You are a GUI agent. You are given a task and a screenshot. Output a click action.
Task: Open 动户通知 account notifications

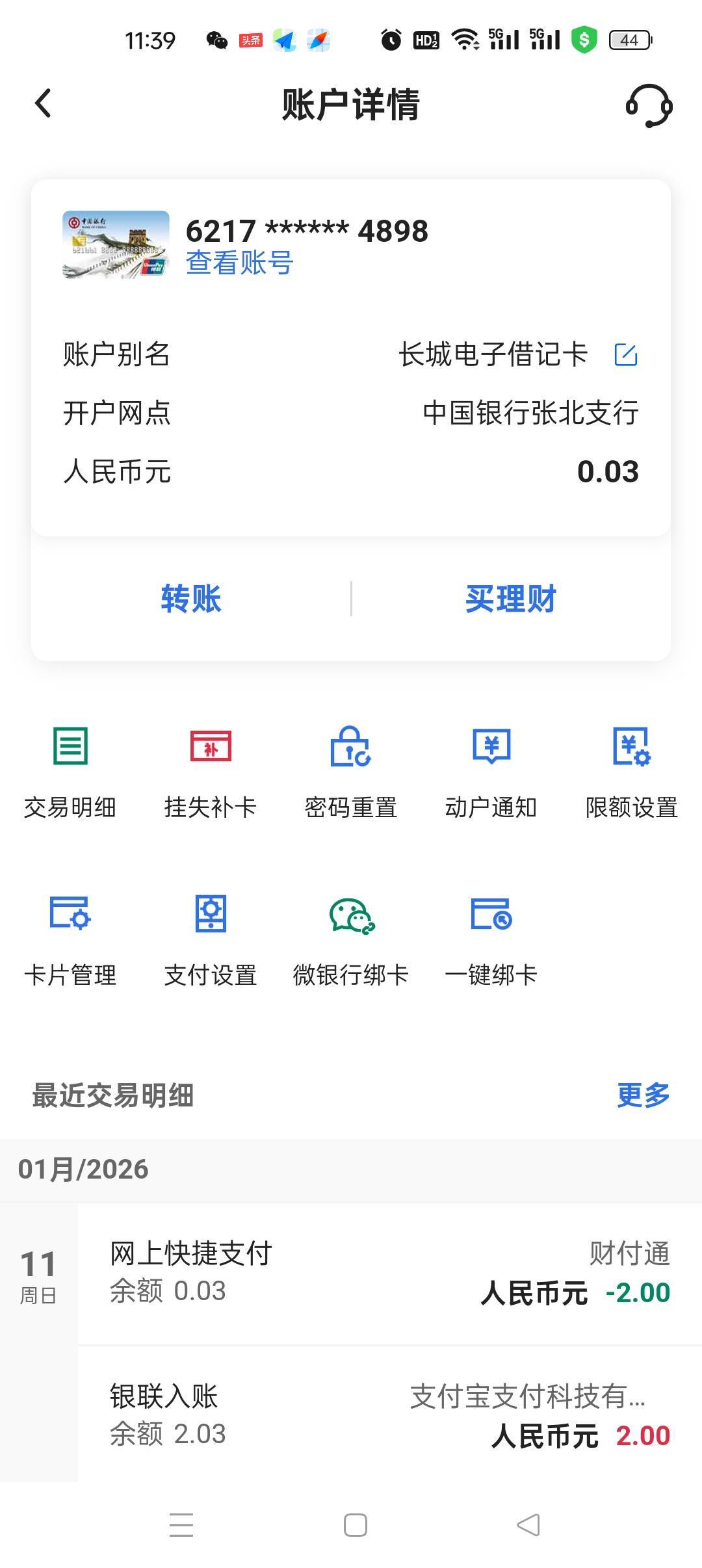coord(491,772)
